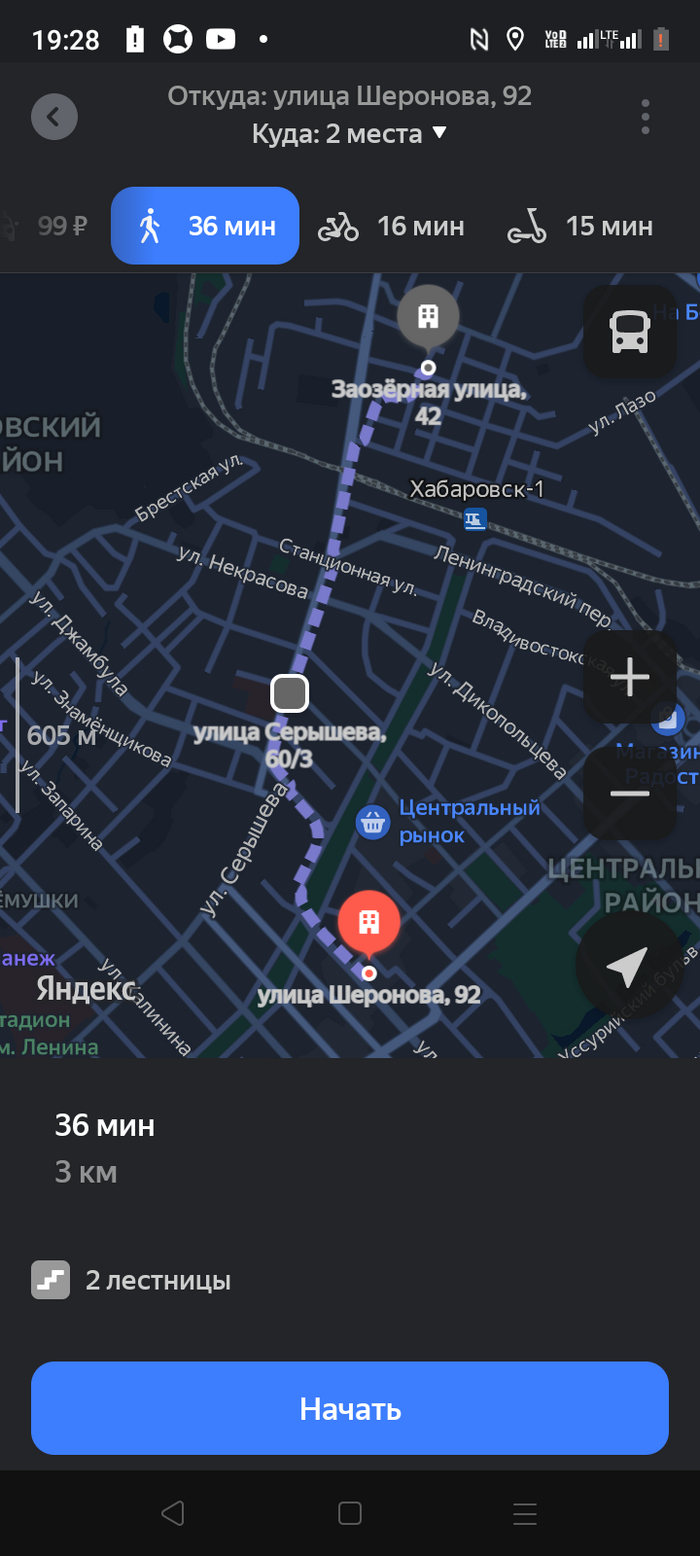
Task: Tap the «Начать» button to start the route
Action: pyautogui.click(x=350, y=1408)
